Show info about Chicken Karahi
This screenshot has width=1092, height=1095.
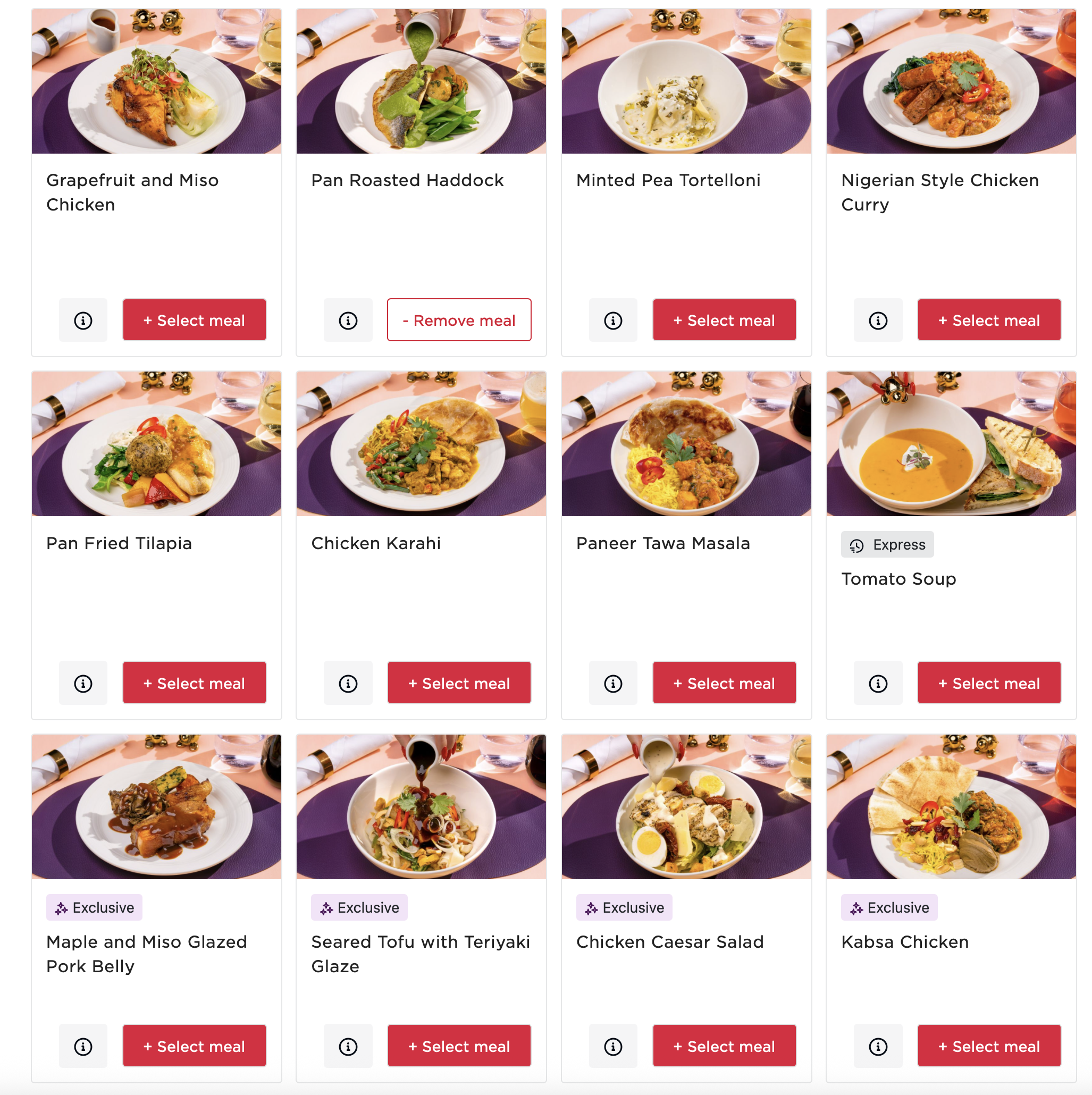click(348, 683)
